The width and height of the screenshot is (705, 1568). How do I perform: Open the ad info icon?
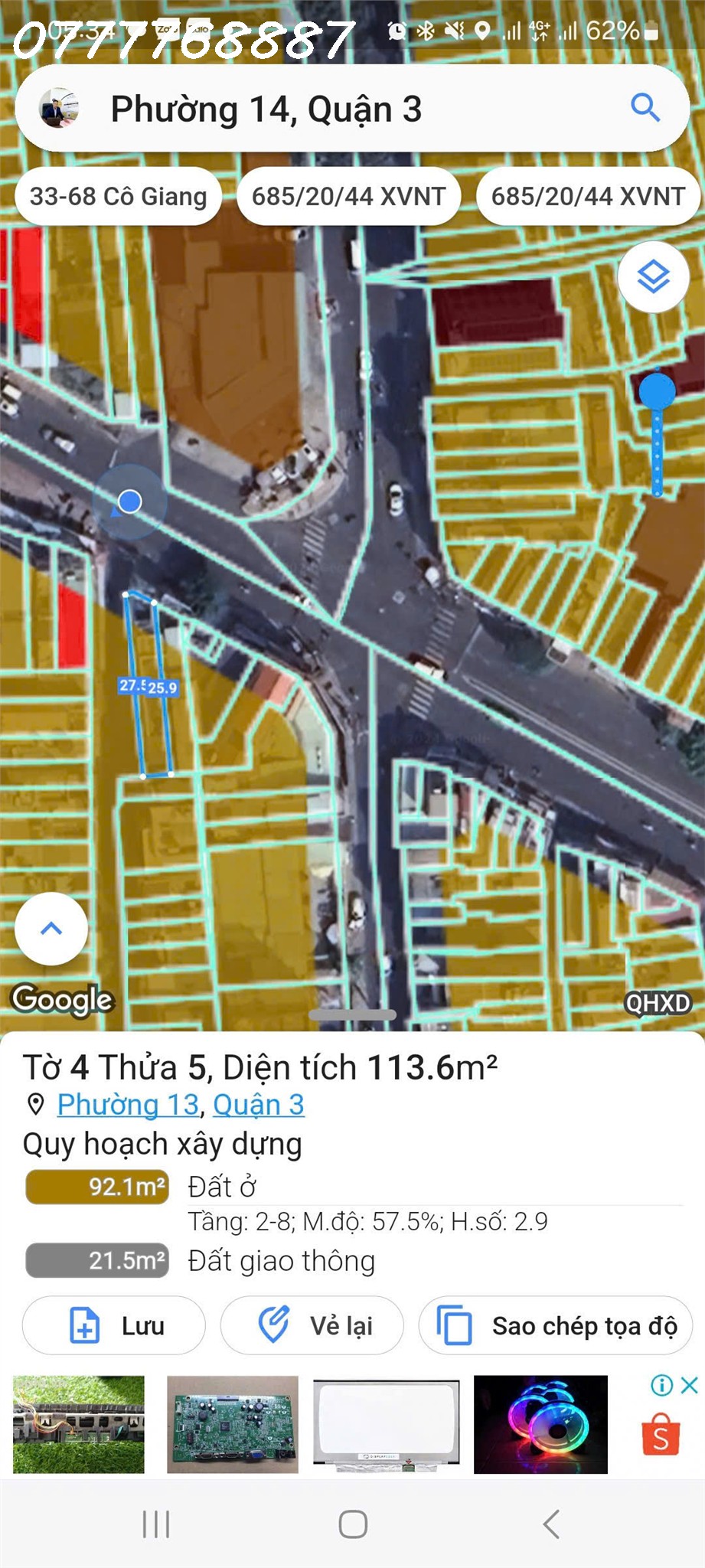coord(661,1384)
